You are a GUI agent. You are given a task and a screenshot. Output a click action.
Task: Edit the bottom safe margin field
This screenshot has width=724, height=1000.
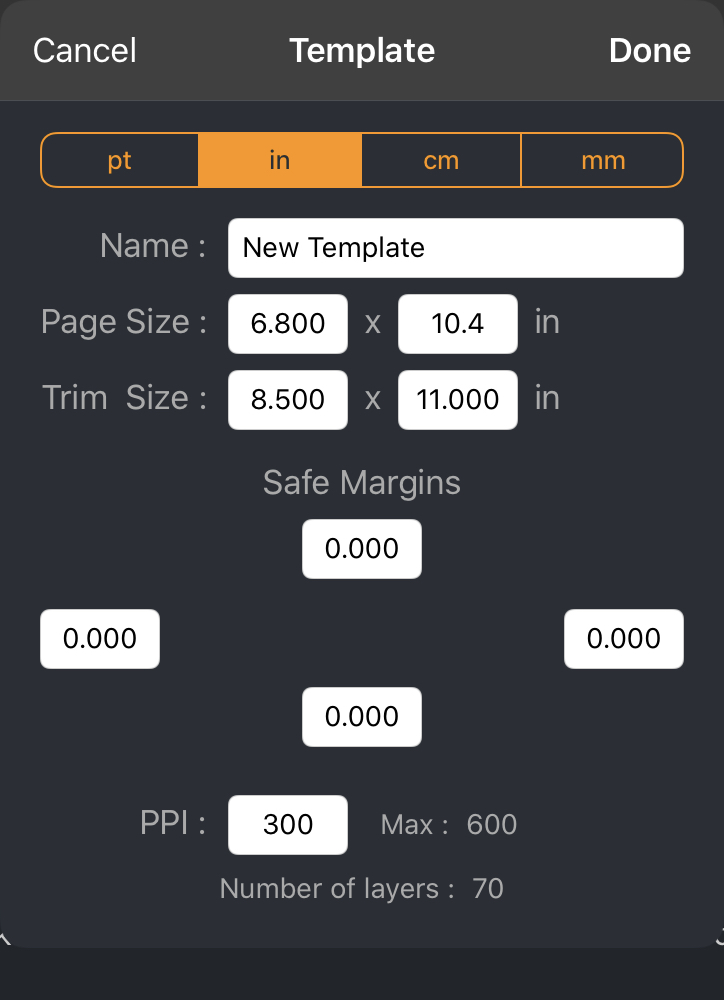(362, 717)
